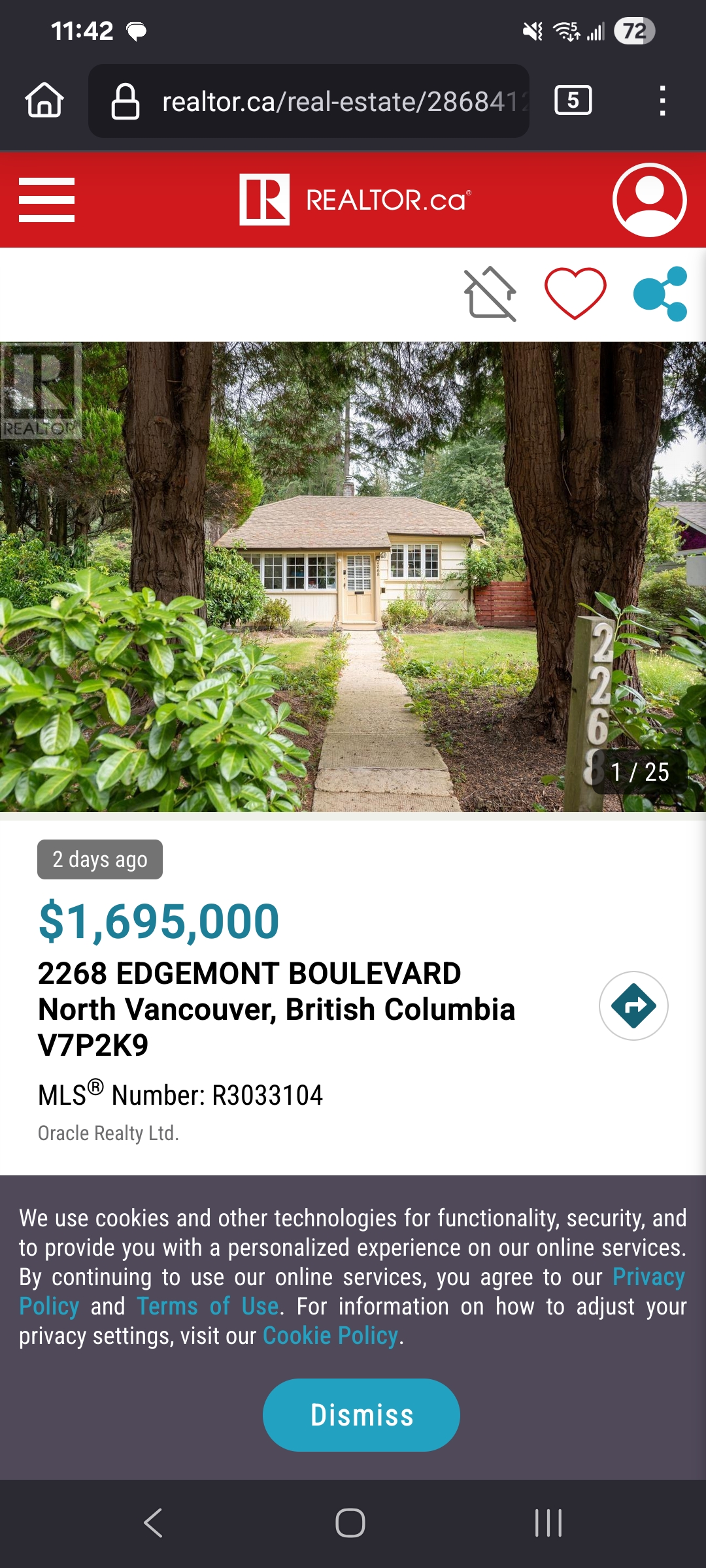The image size is (706, 1568).
Task: Open the REALTOR.ca home logo
Action: click(x=355, y=200)
